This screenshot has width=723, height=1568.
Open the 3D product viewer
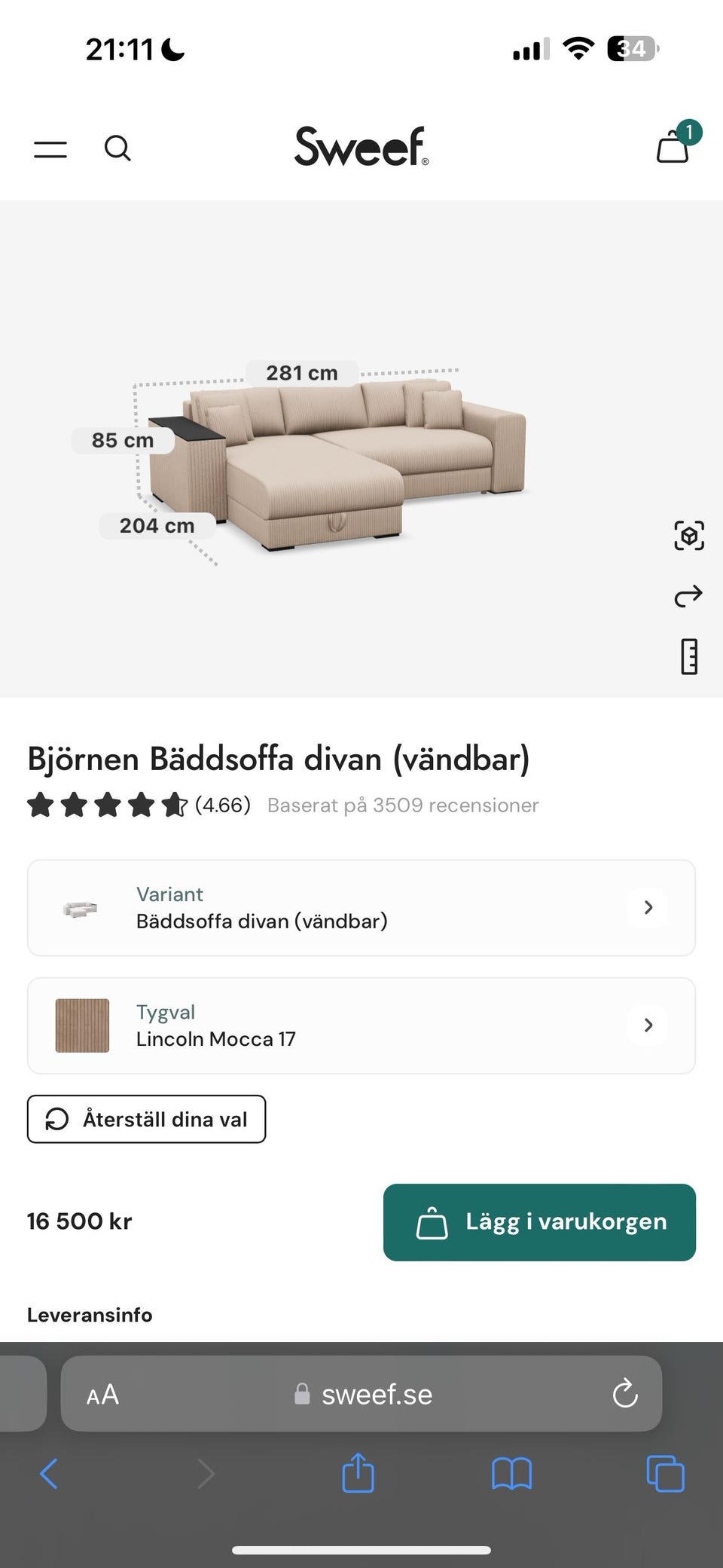tap(688, 536)
